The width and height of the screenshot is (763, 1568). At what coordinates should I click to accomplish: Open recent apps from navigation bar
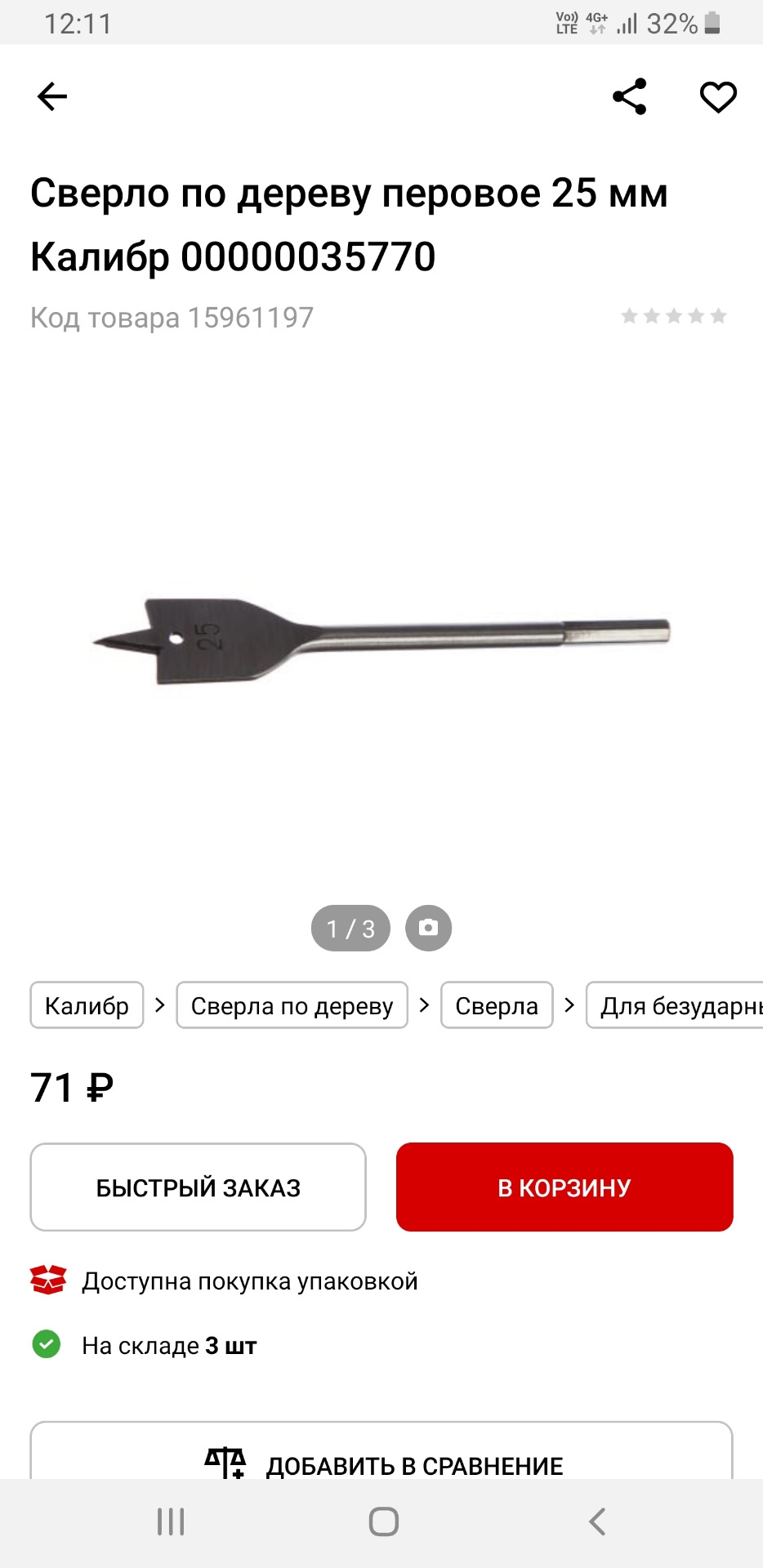(171, 1521)
